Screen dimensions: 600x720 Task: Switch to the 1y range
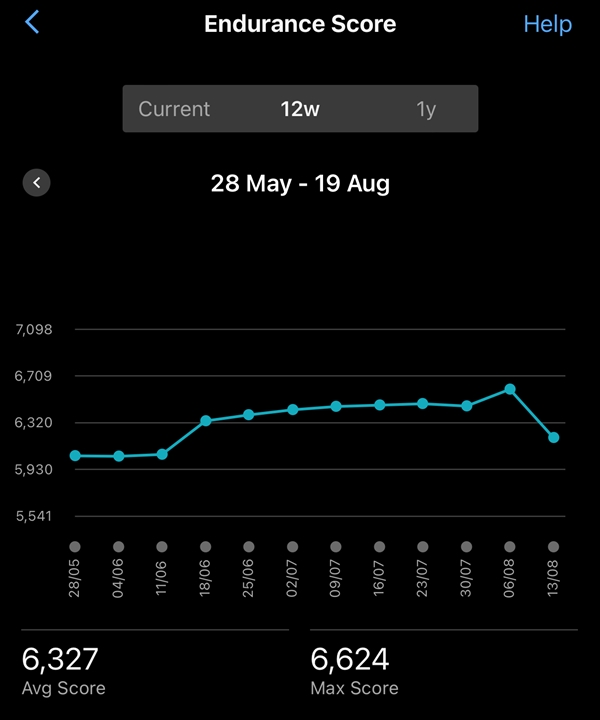pyautogui.click(x=426, y=109)
